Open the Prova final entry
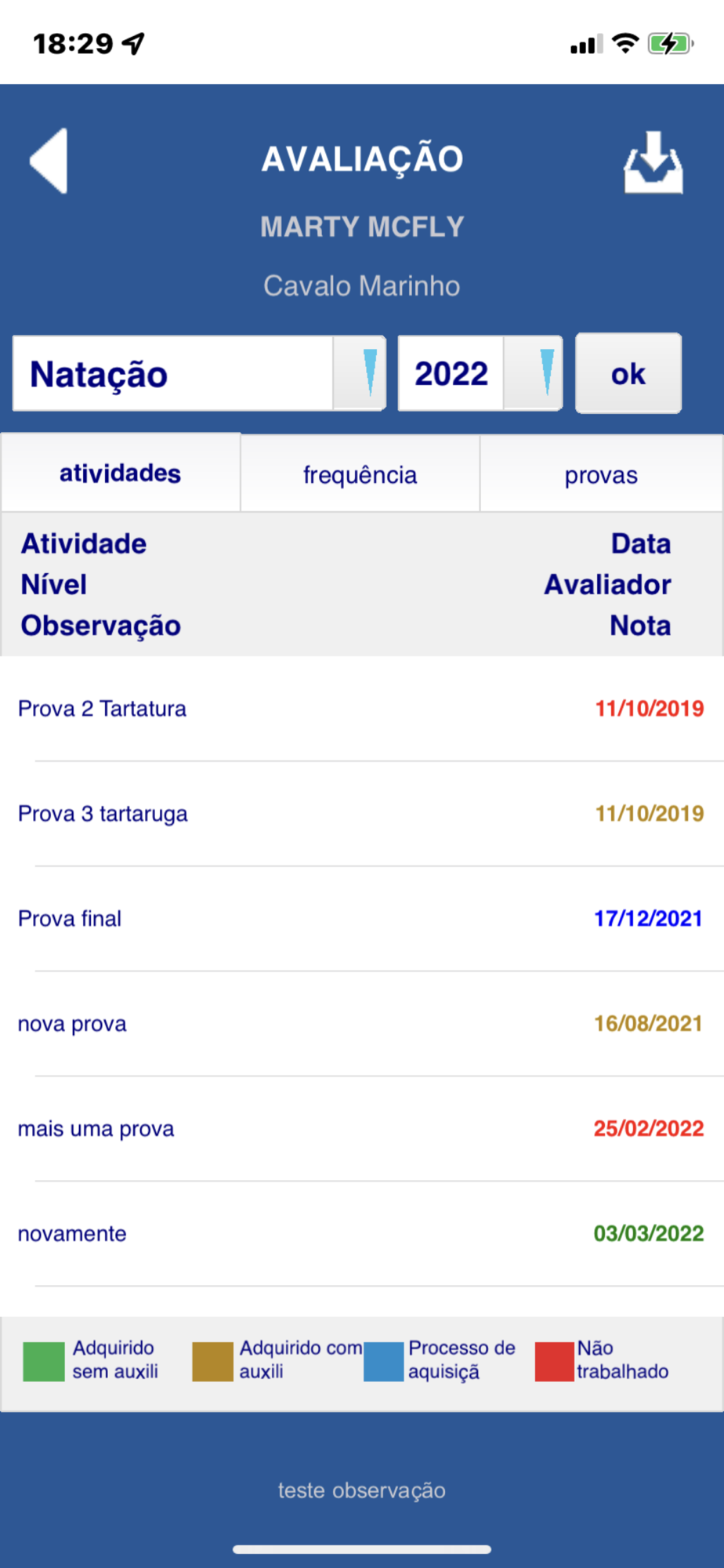This screenshot has height=1568, width=724. (x=360, y=919)
